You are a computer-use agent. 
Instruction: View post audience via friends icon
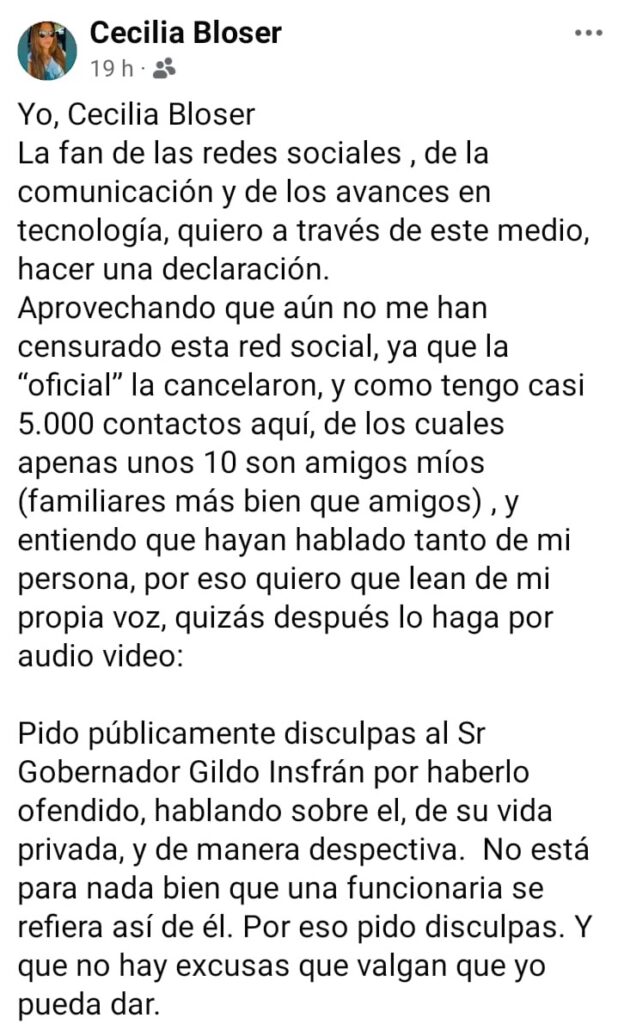point(166,68)
